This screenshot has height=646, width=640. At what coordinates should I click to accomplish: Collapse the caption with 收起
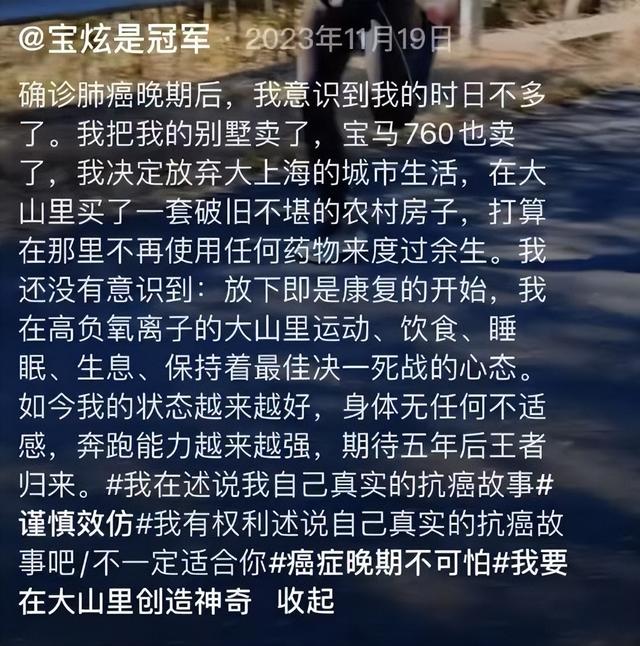coord(305,602)
